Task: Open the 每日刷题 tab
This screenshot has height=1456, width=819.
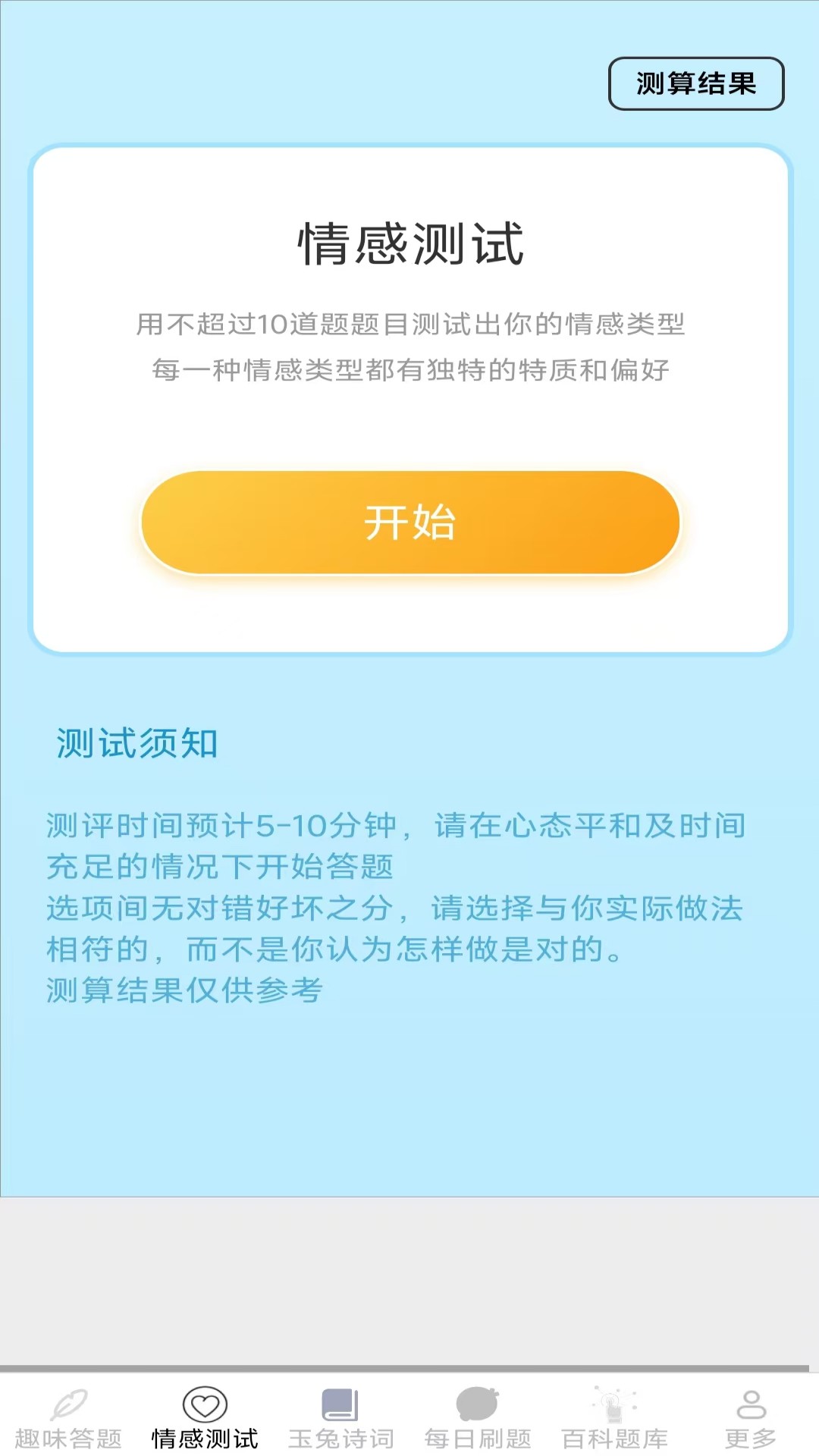Action: pos(478,1418)
